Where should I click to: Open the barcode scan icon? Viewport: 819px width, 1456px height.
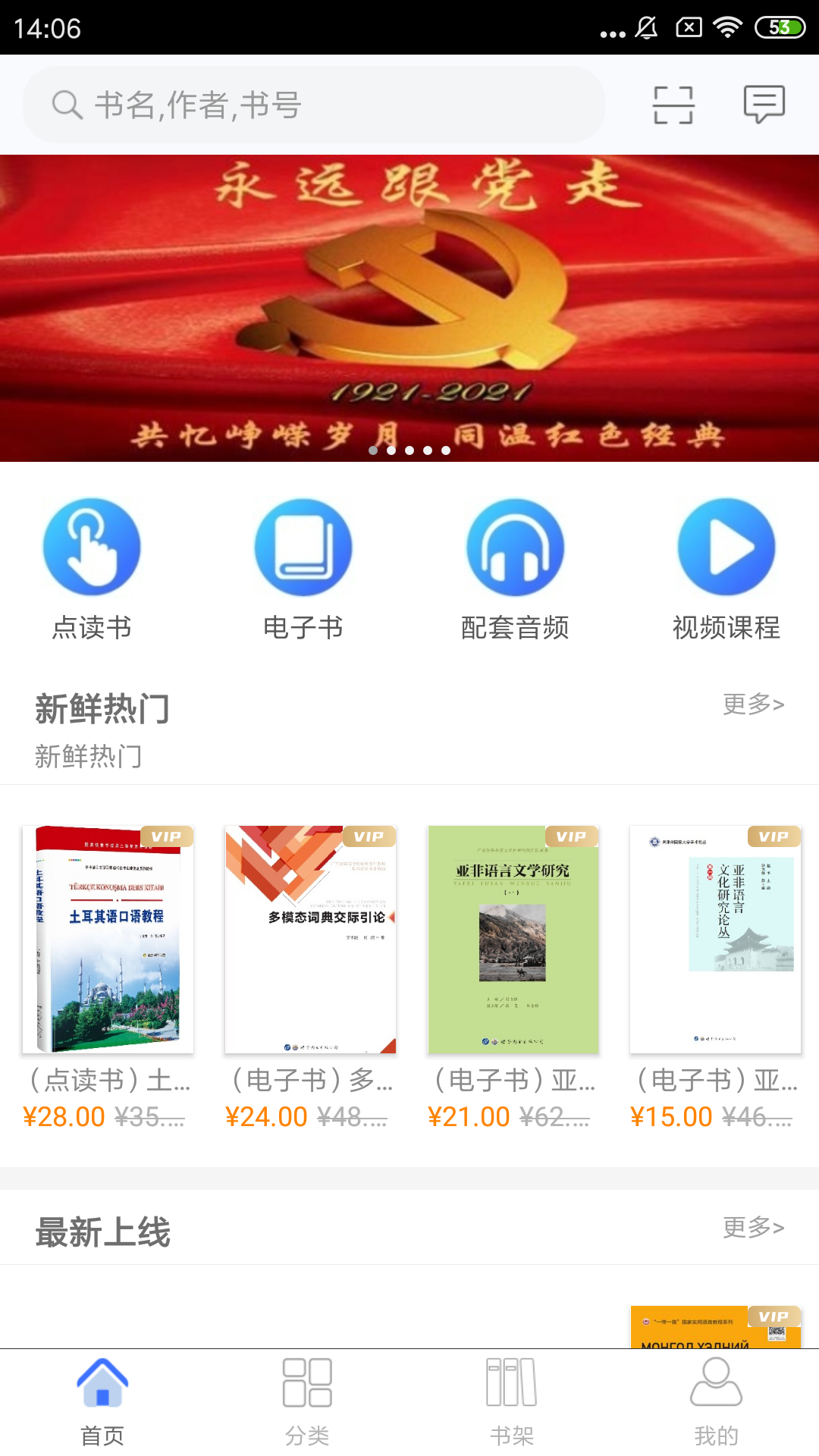[x=673, y=105]
